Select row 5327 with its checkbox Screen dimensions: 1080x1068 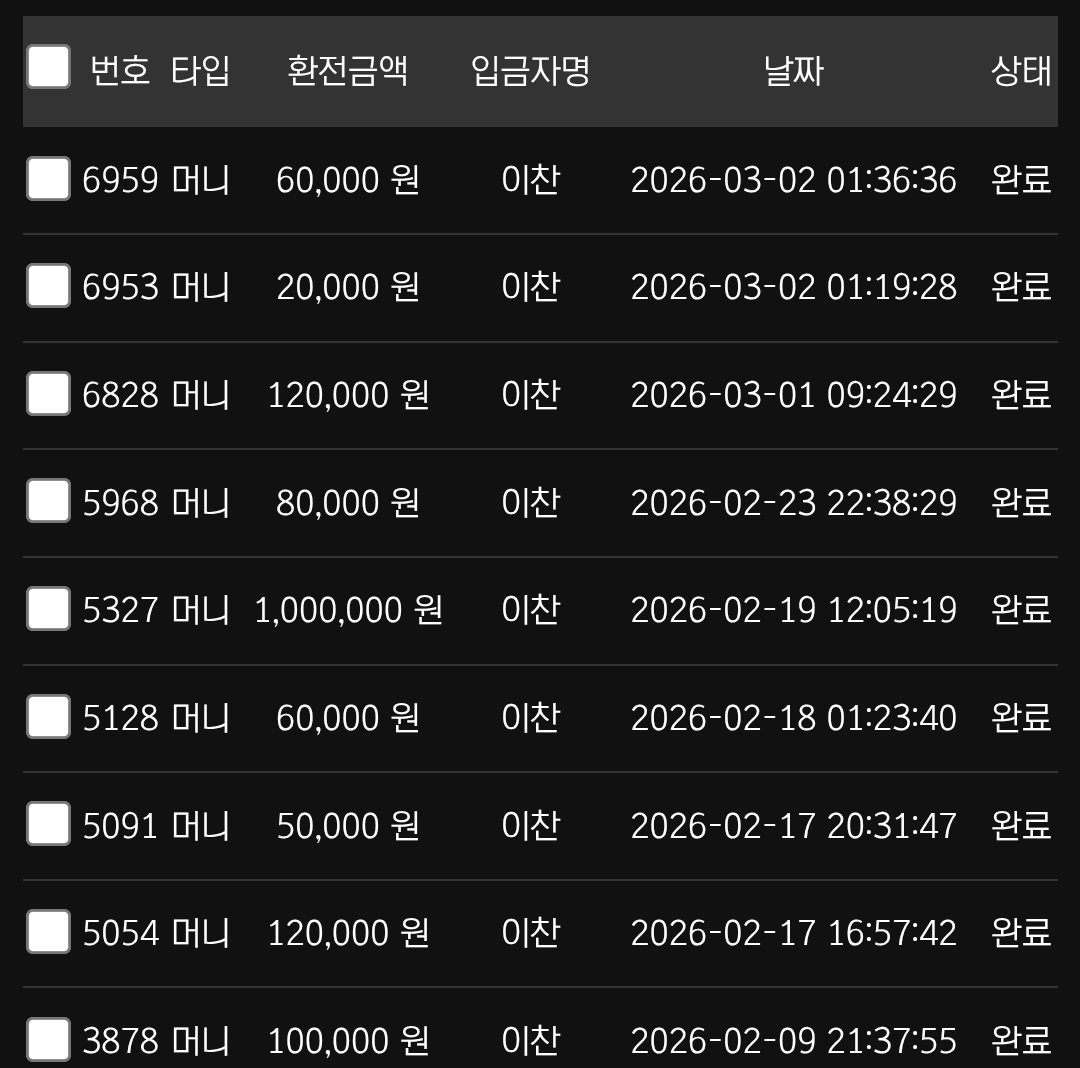(x=48, y=608)
